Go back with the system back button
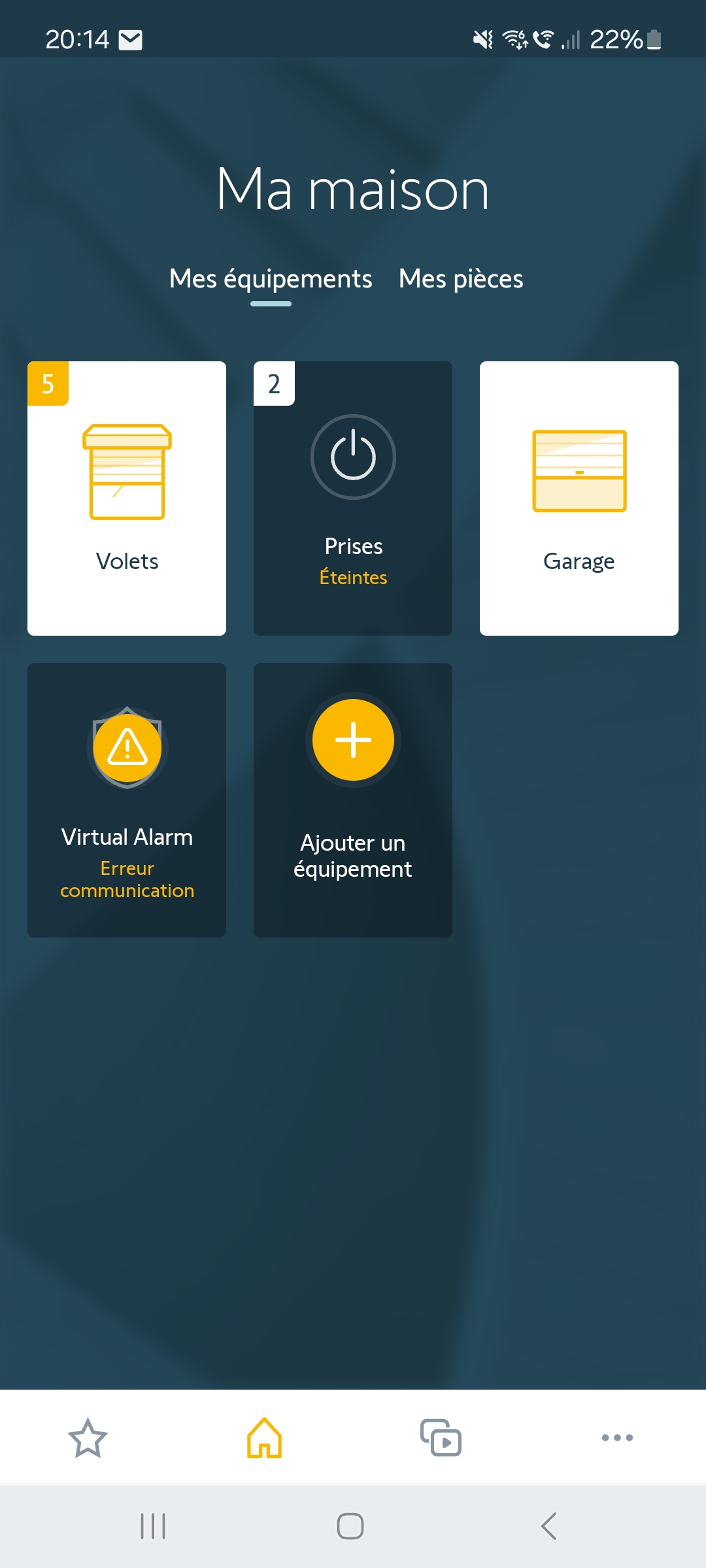706x1568 pixels. pos(549,1526)
